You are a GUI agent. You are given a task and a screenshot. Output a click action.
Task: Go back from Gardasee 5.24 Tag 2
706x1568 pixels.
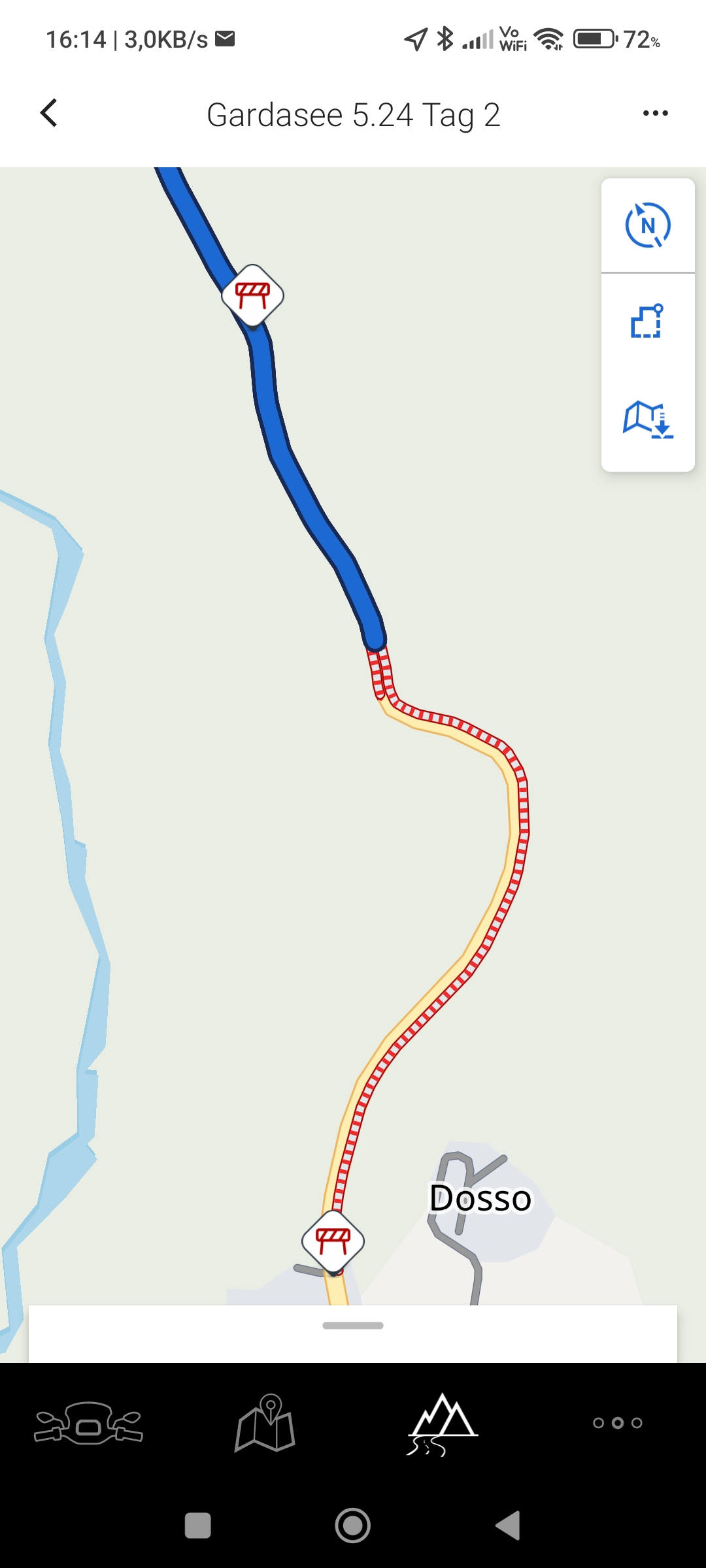[49, 114]
